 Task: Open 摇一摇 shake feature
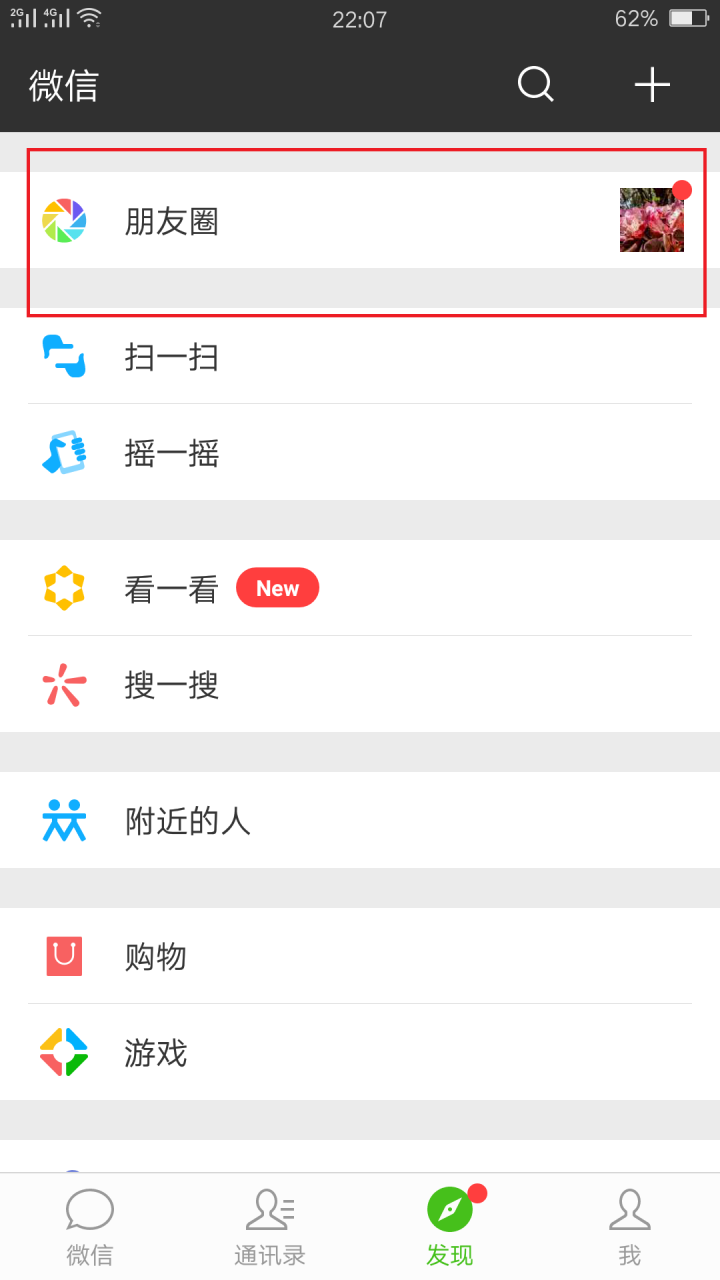tap(360, 452)
